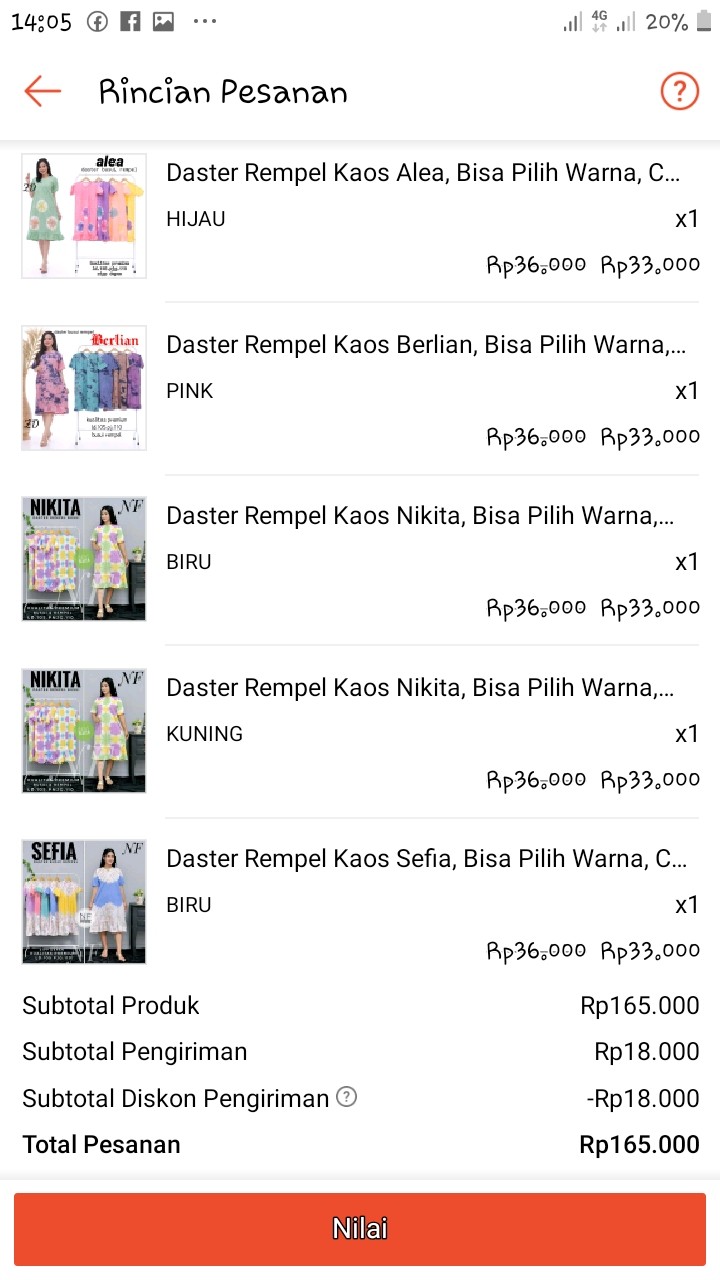The height and width of the screenshot is (1280, 720).
Task: Click the Subtotal Pengiriman row
Action: click(360, 1051)
